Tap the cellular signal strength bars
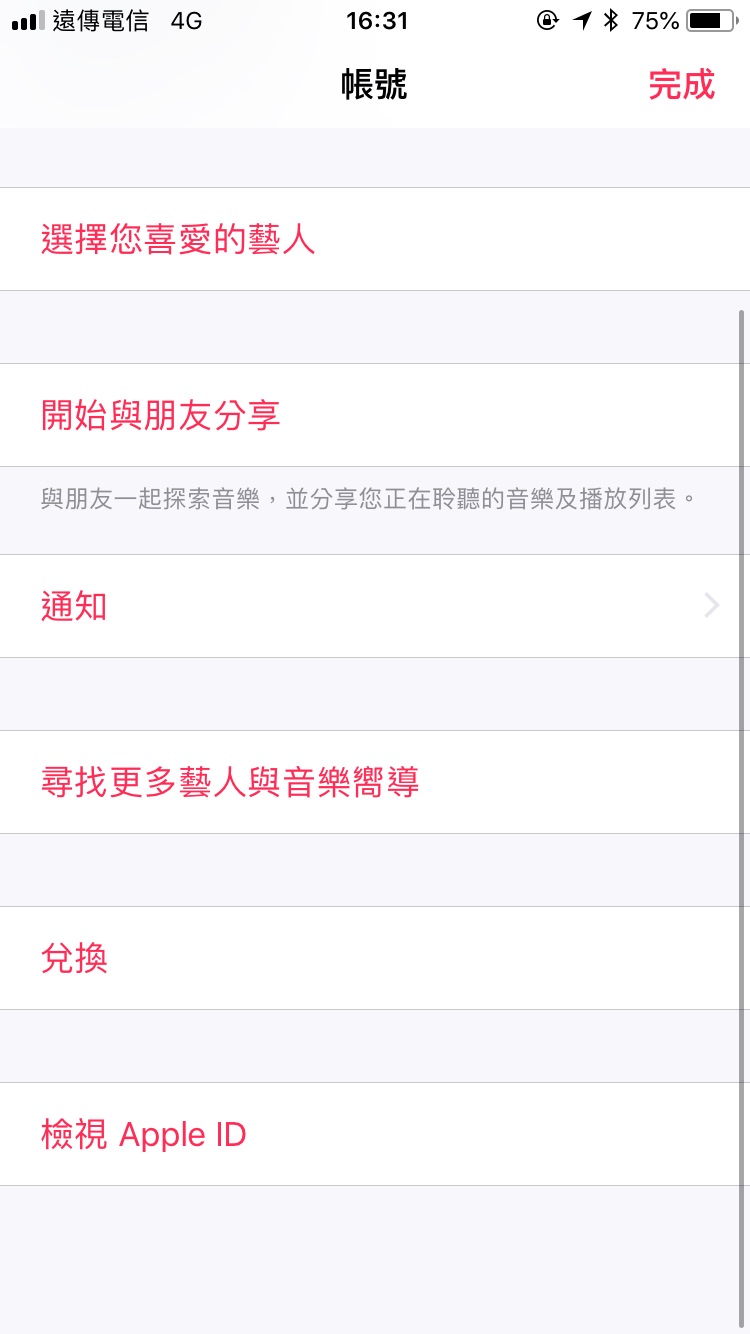The width and height of the screenshot is (750, 1334). coord(22,20)
